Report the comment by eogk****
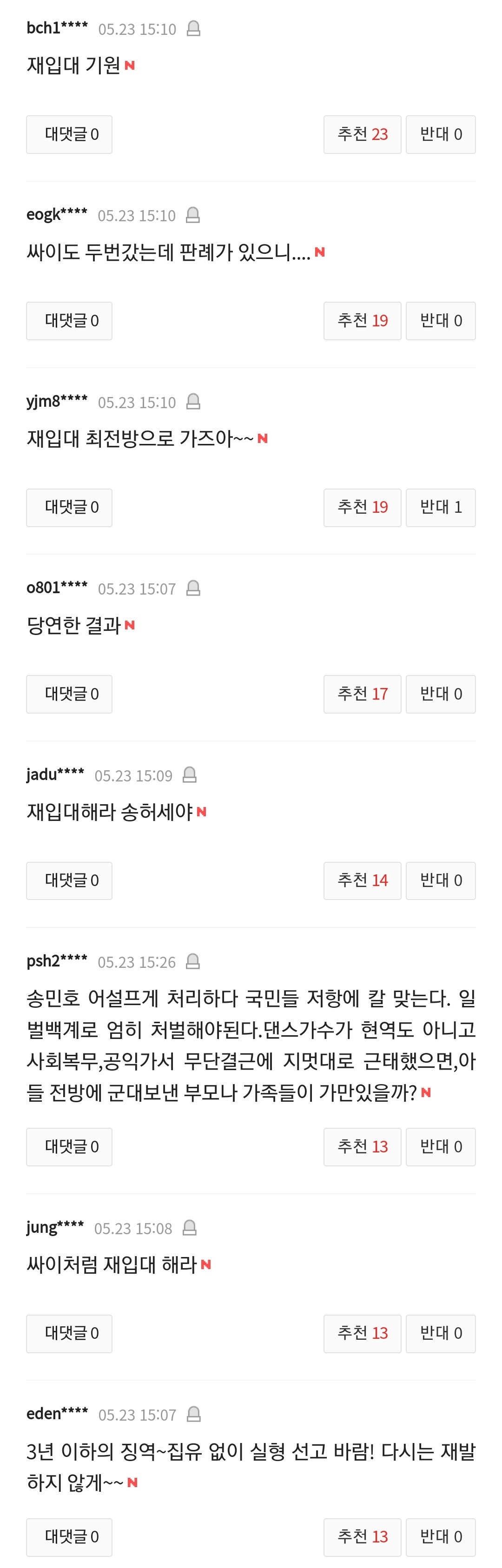This screenshot has height=1568, width=502. coord(193,216)
